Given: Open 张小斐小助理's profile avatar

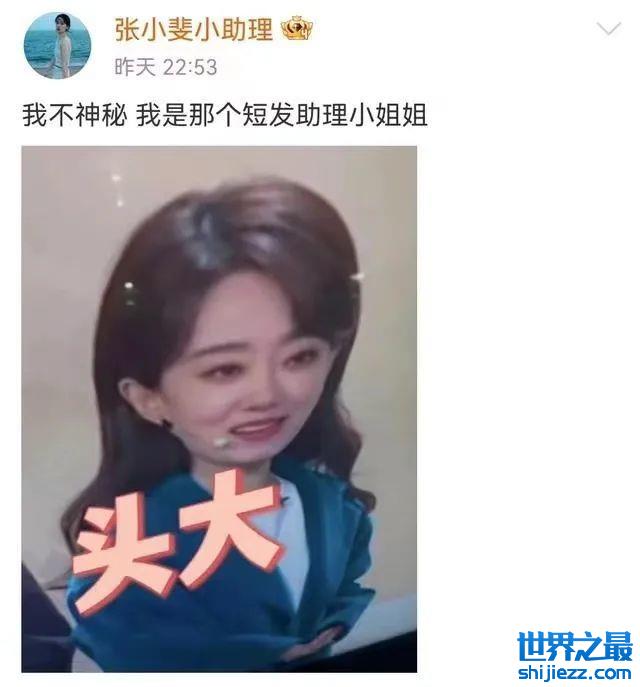Looking at the screenshot, I should [x=57, y=45].
